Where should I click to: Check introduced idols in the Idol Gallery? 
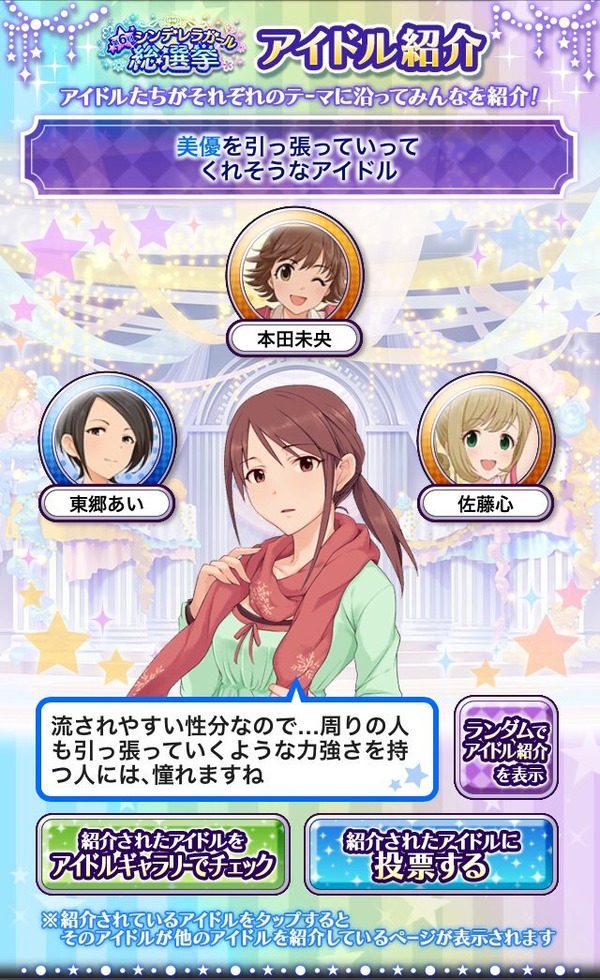162,854
